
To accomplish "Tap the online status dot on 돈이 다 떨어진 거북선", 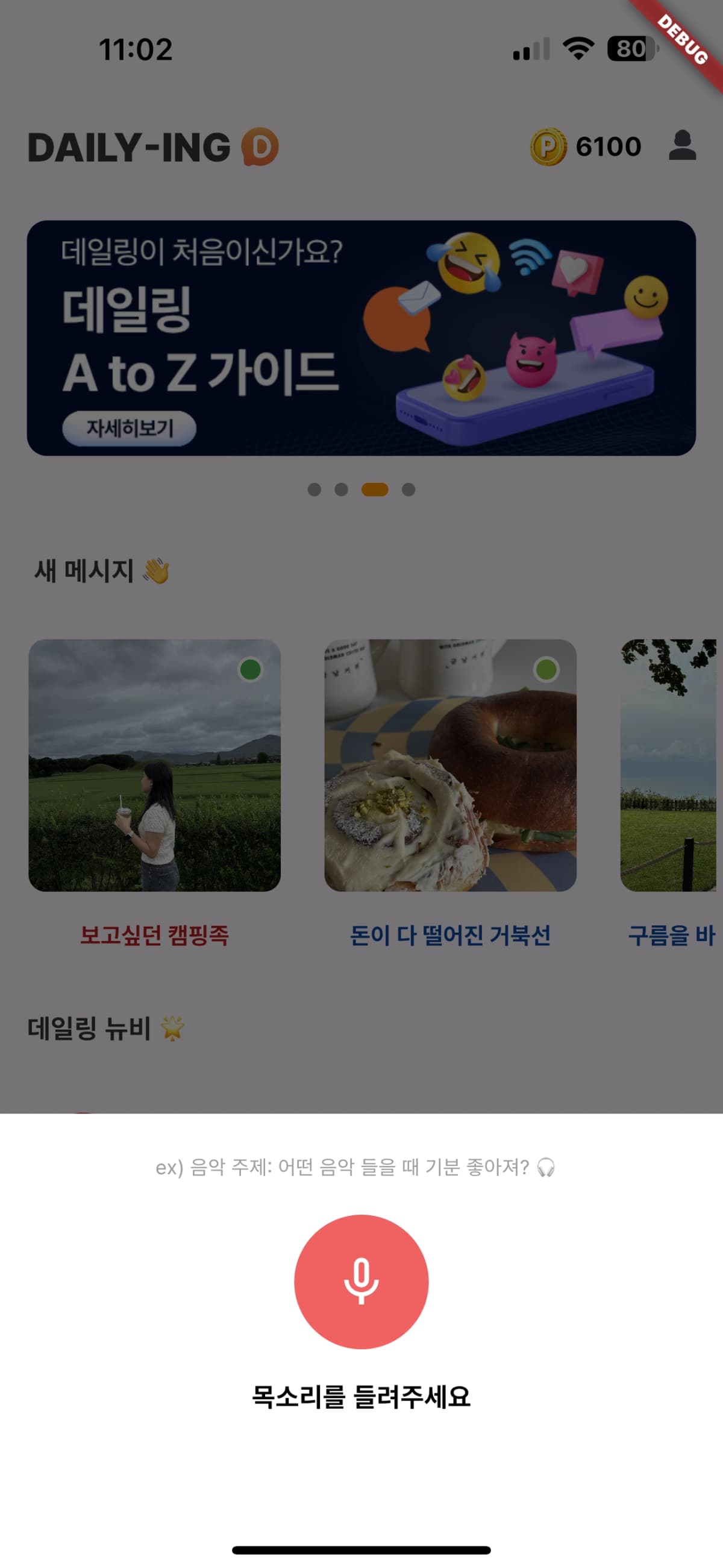I will (x=547, y=672).
